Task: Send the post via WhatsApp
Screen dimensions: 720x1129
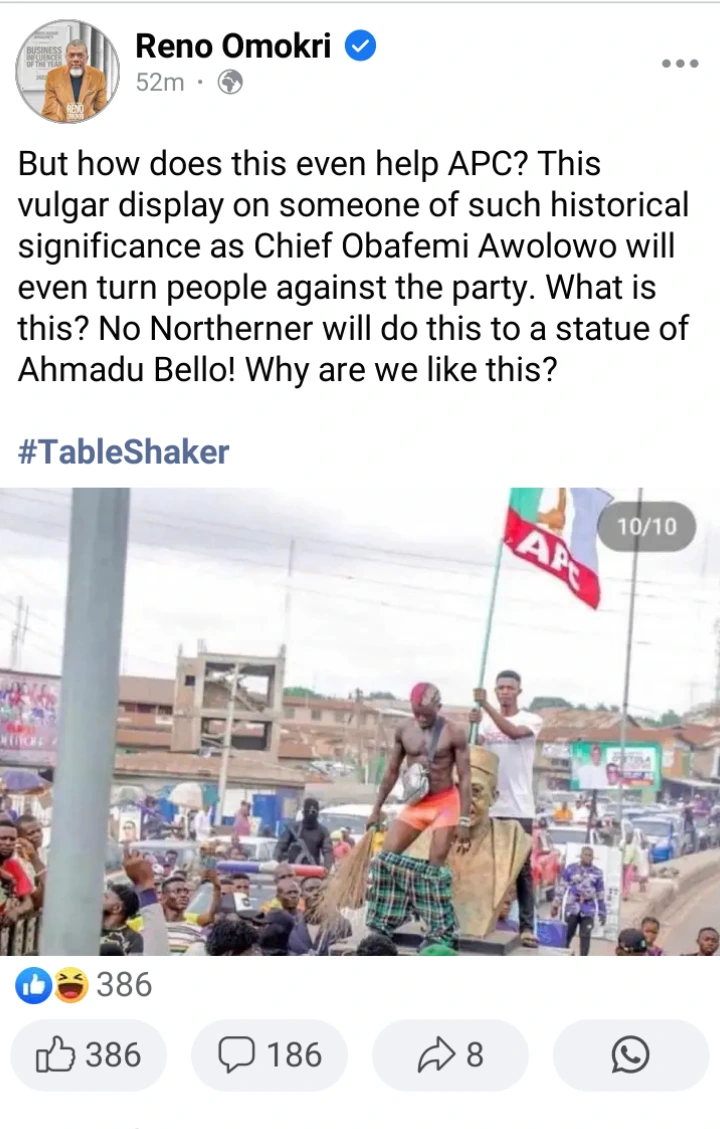Action: click(631, 1055)
